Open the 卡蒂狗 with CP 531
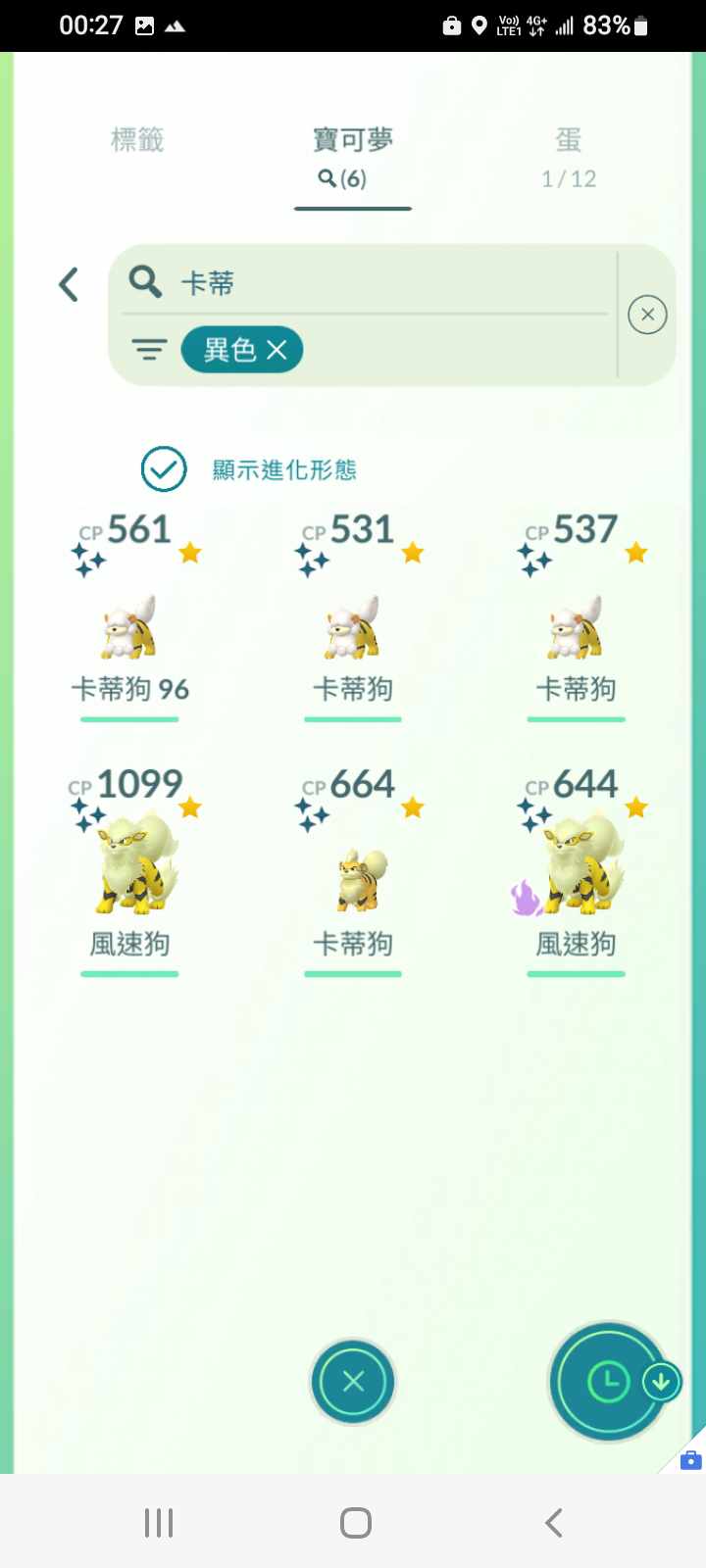The height and width of the screenshot is (1568, 706). click(x=353, y=627)
